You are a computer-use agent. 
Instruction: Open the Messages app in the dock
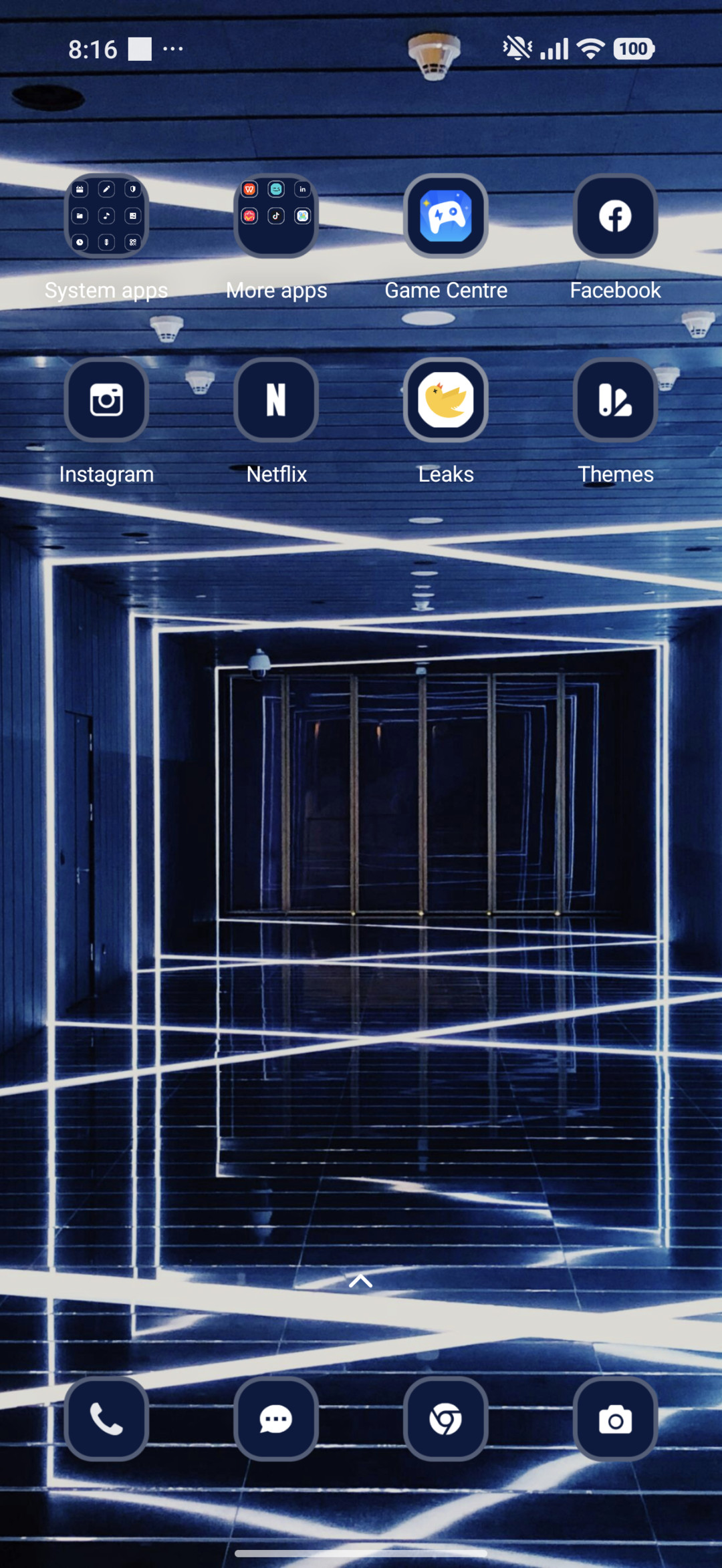point(276,1419)
